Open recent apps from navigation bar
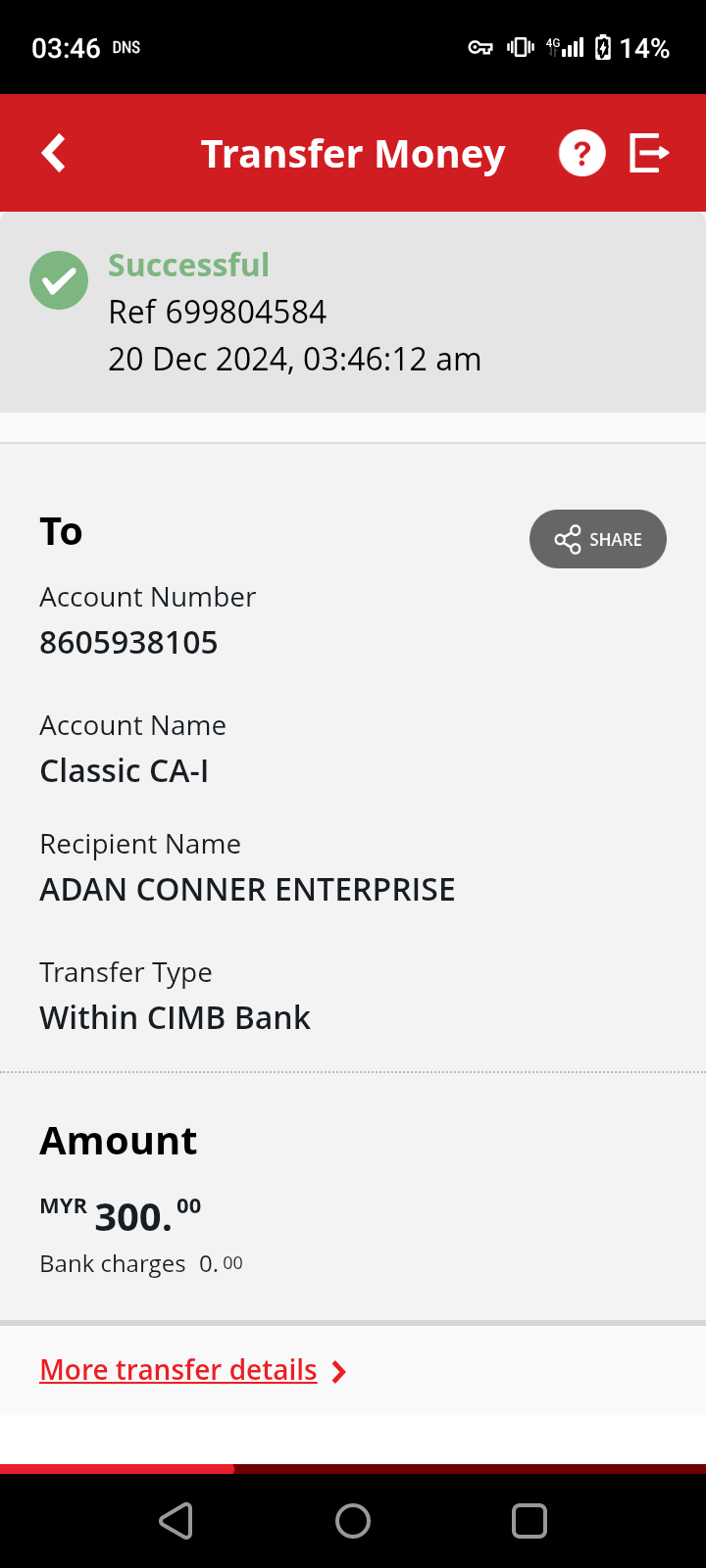The width and height of the screenshot is (706, 1568). tap(529, 1521)
